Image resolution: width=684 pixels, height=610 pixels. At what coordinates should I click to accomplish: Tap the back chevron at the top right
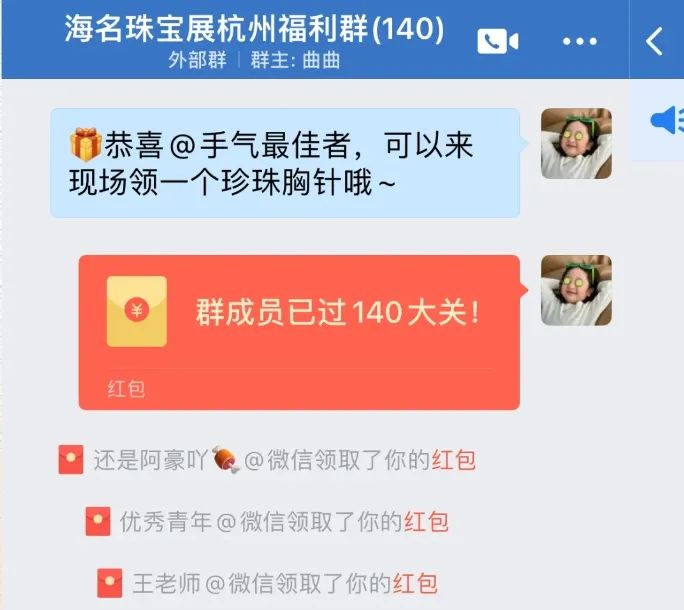tap(654, 41)
